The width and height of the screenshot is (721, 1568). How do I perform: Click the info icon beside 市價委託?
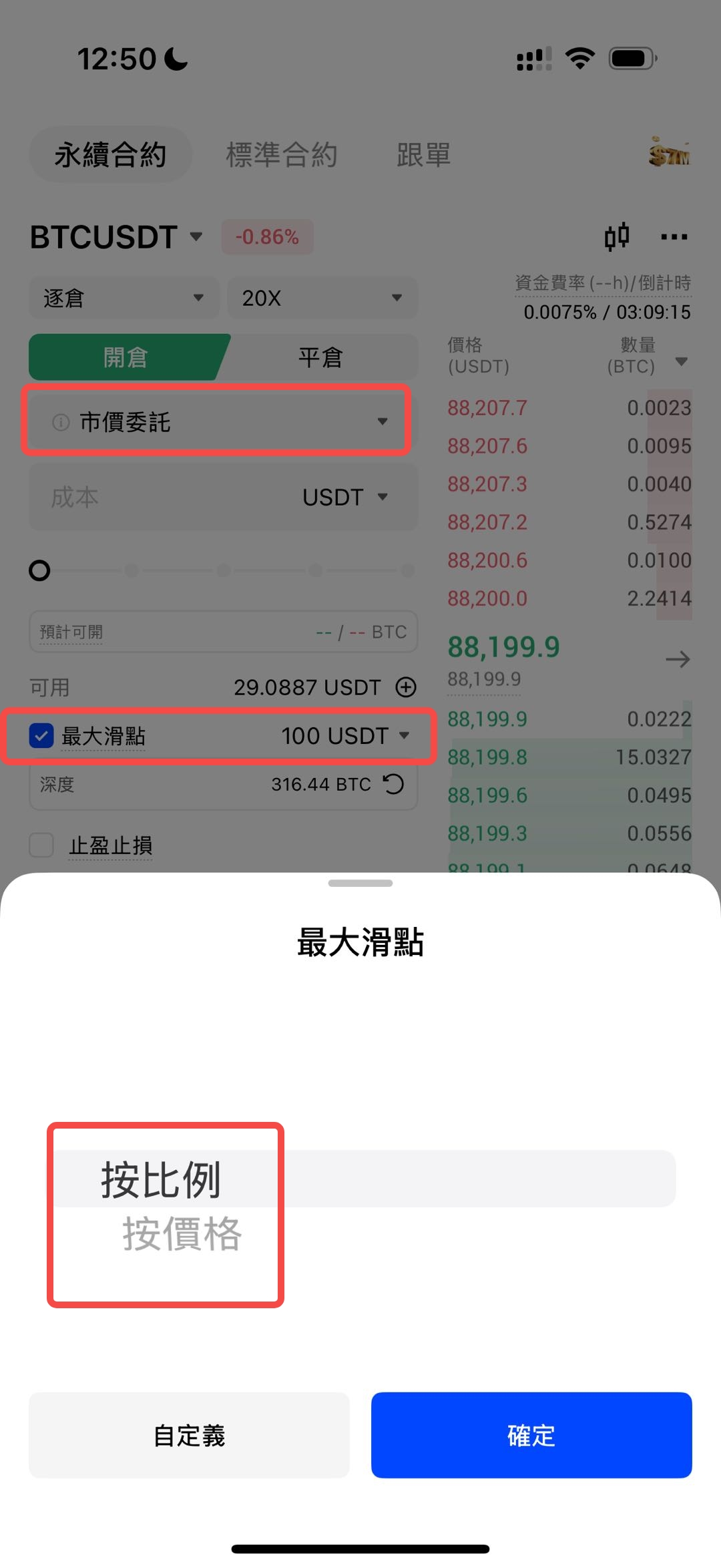[x=60, y=421]
